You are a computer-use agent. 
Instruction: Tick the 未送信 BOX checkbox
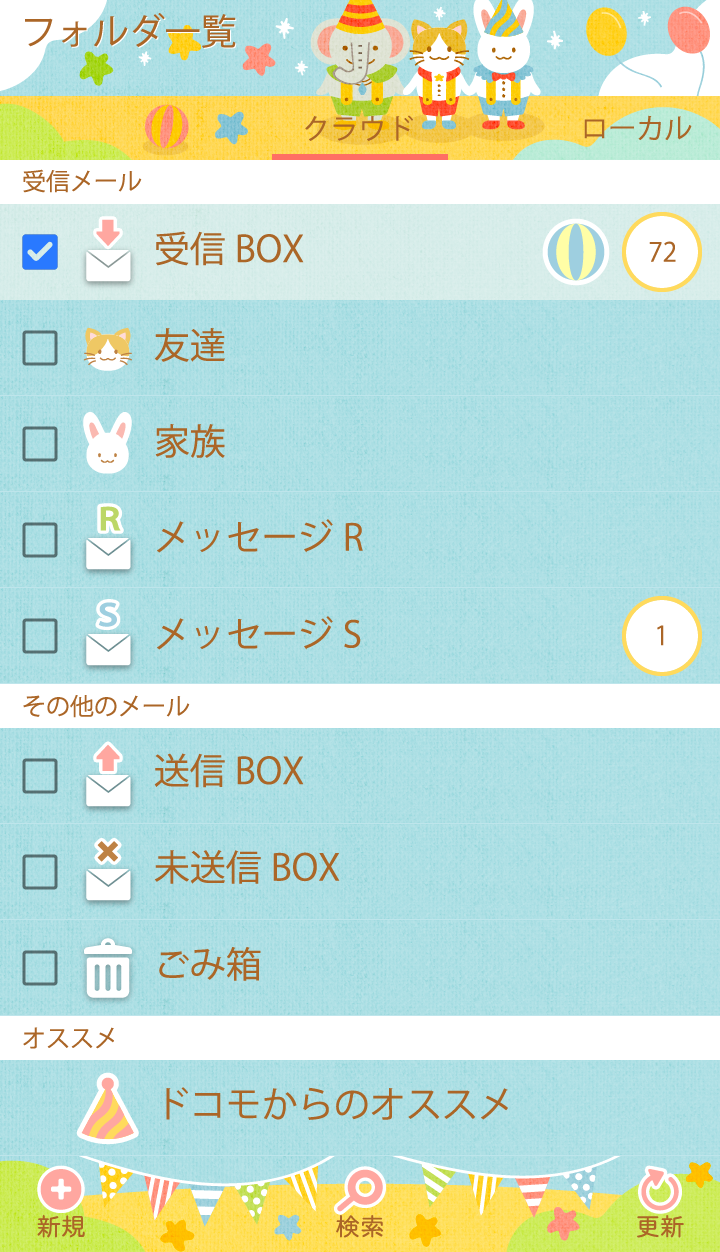click(x=40, y=872)
